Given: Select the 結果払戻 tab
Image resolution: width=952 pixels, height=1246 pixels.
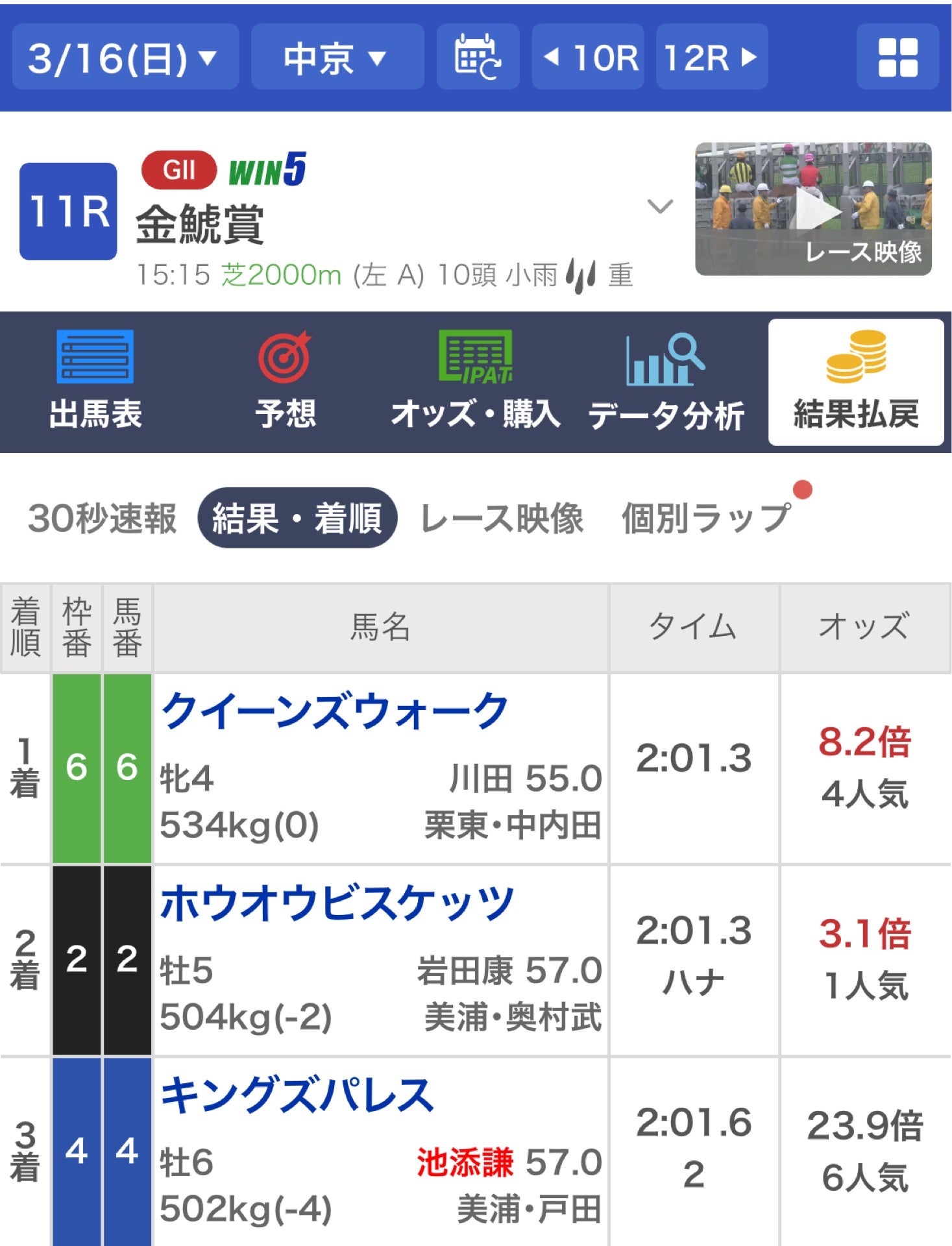Looking at the screenshot, I should [856, 382].
